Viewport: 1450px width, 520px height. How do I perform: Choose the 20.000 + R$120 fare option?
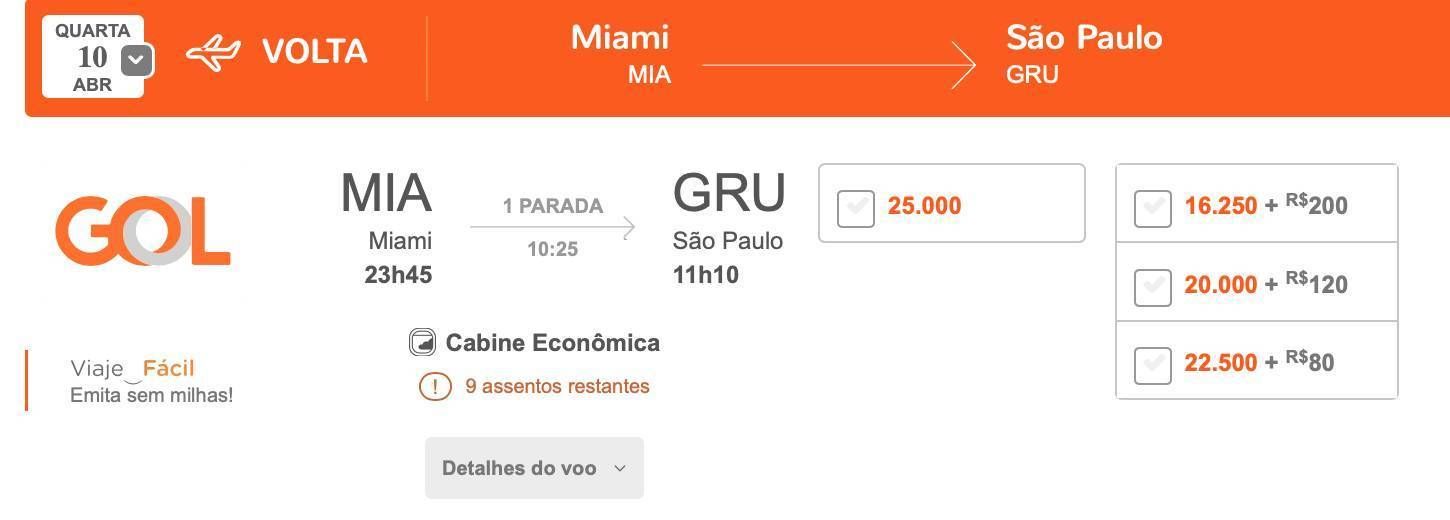pos(1153,287)
